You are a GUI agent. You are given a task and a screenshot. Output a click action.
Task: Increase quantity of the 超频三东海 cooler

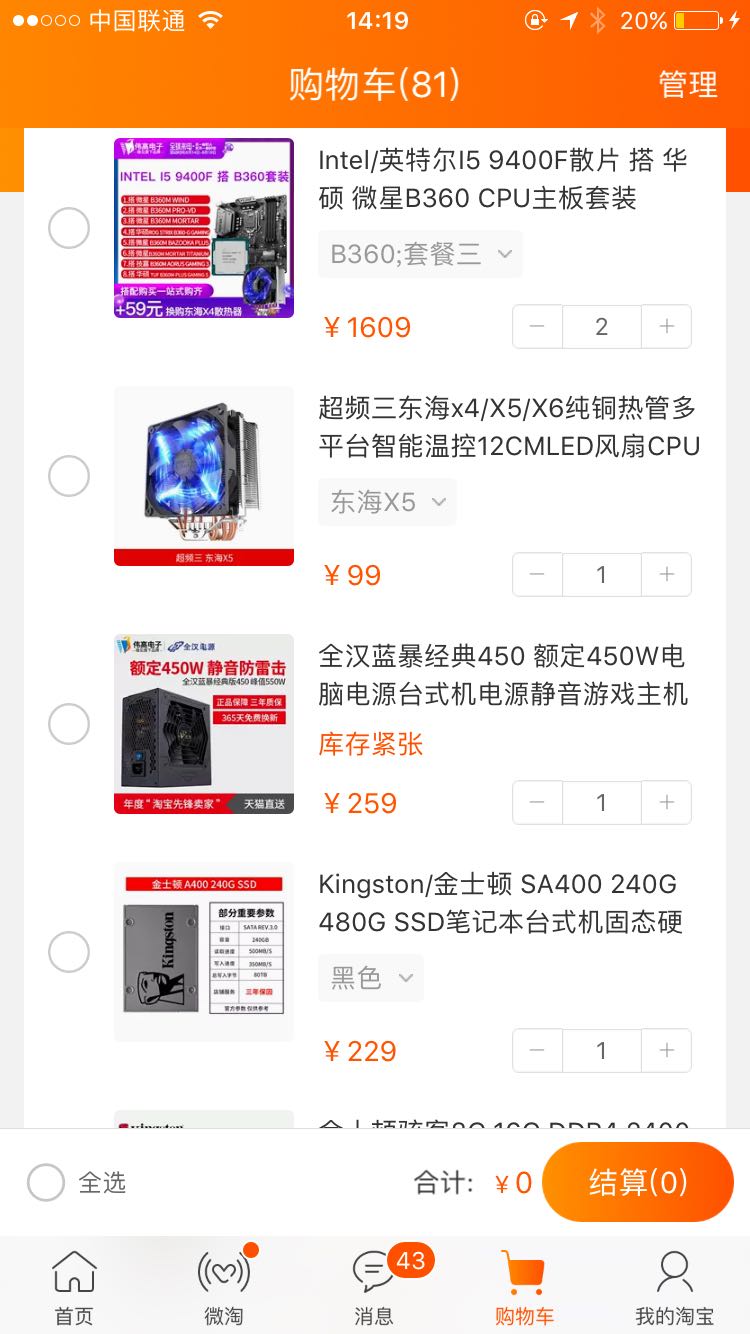666,575
